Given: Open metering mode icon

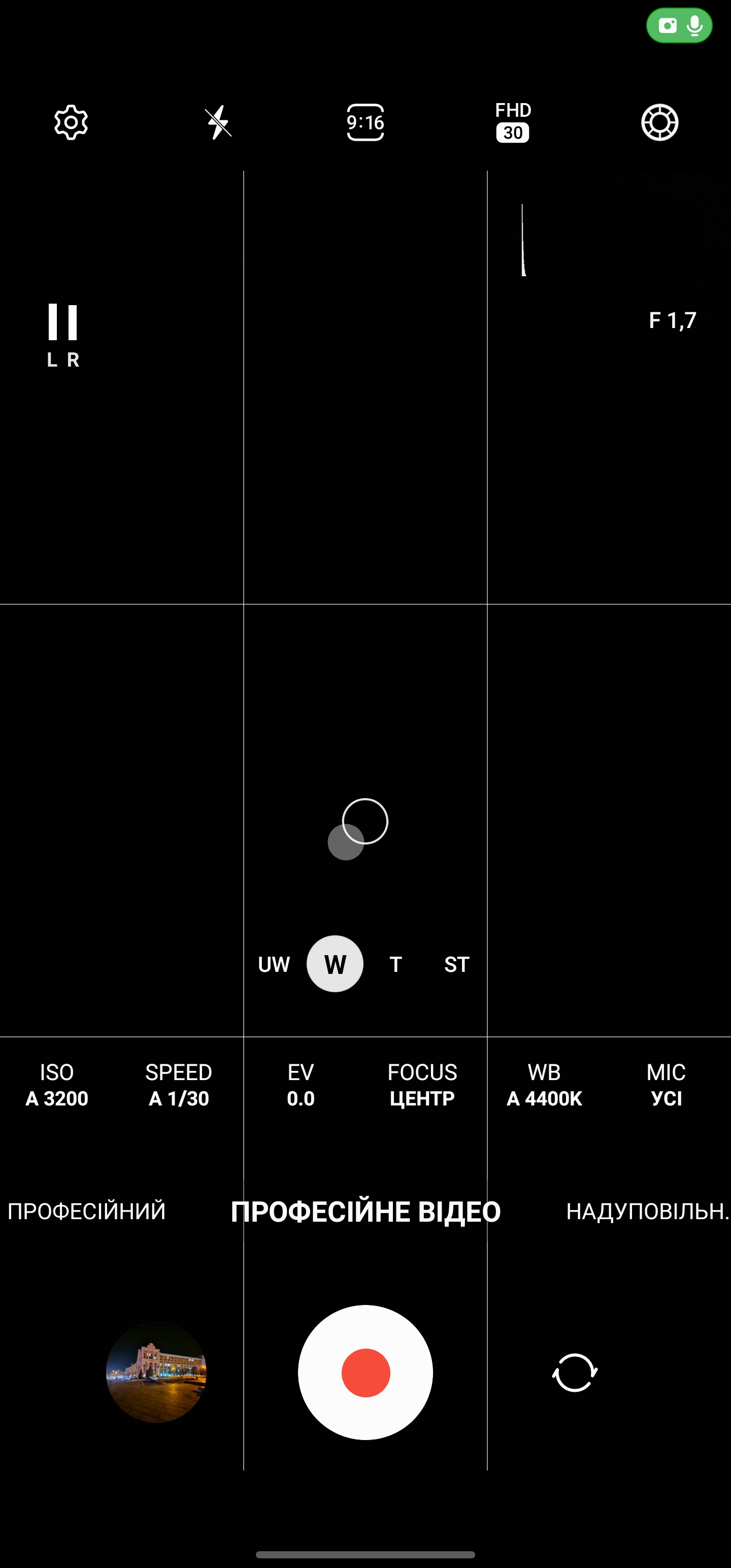Looking at the screenshot, I should coord(660,122).
